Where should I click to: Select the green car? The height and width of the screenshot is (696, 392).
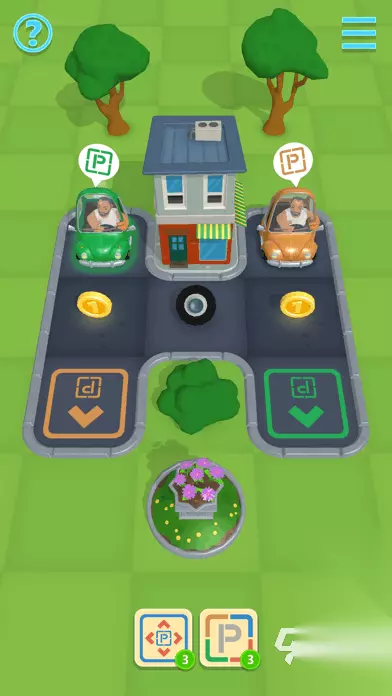(x=103, y=228)
